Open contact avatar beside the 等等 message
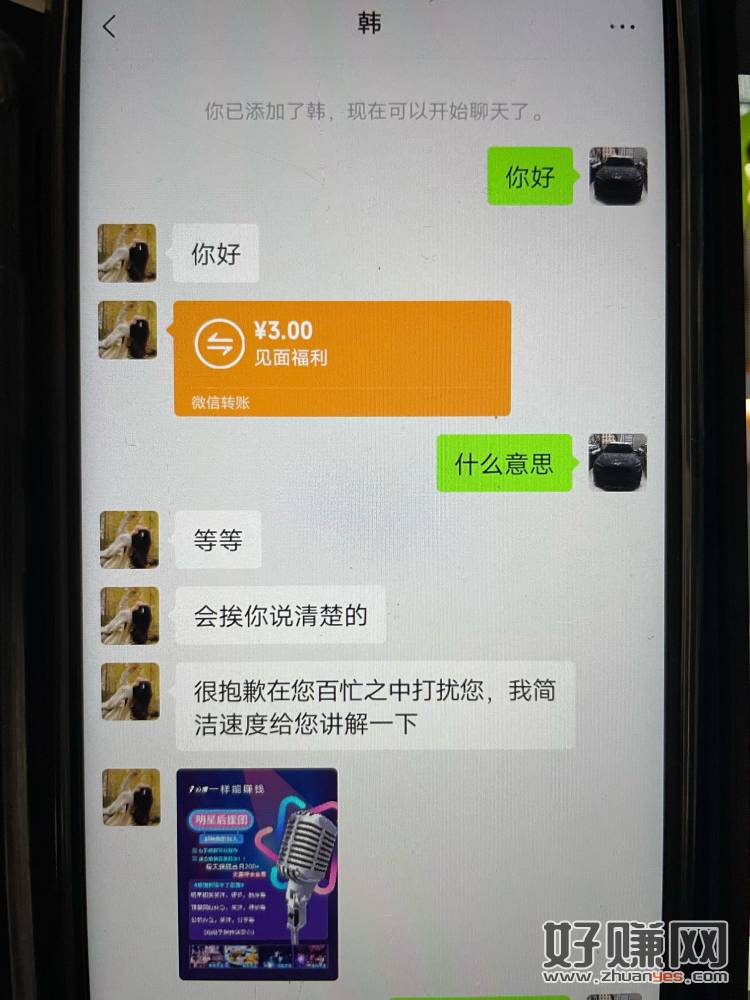This screenshot has width=750, height=1000. [x=129, y=540]
